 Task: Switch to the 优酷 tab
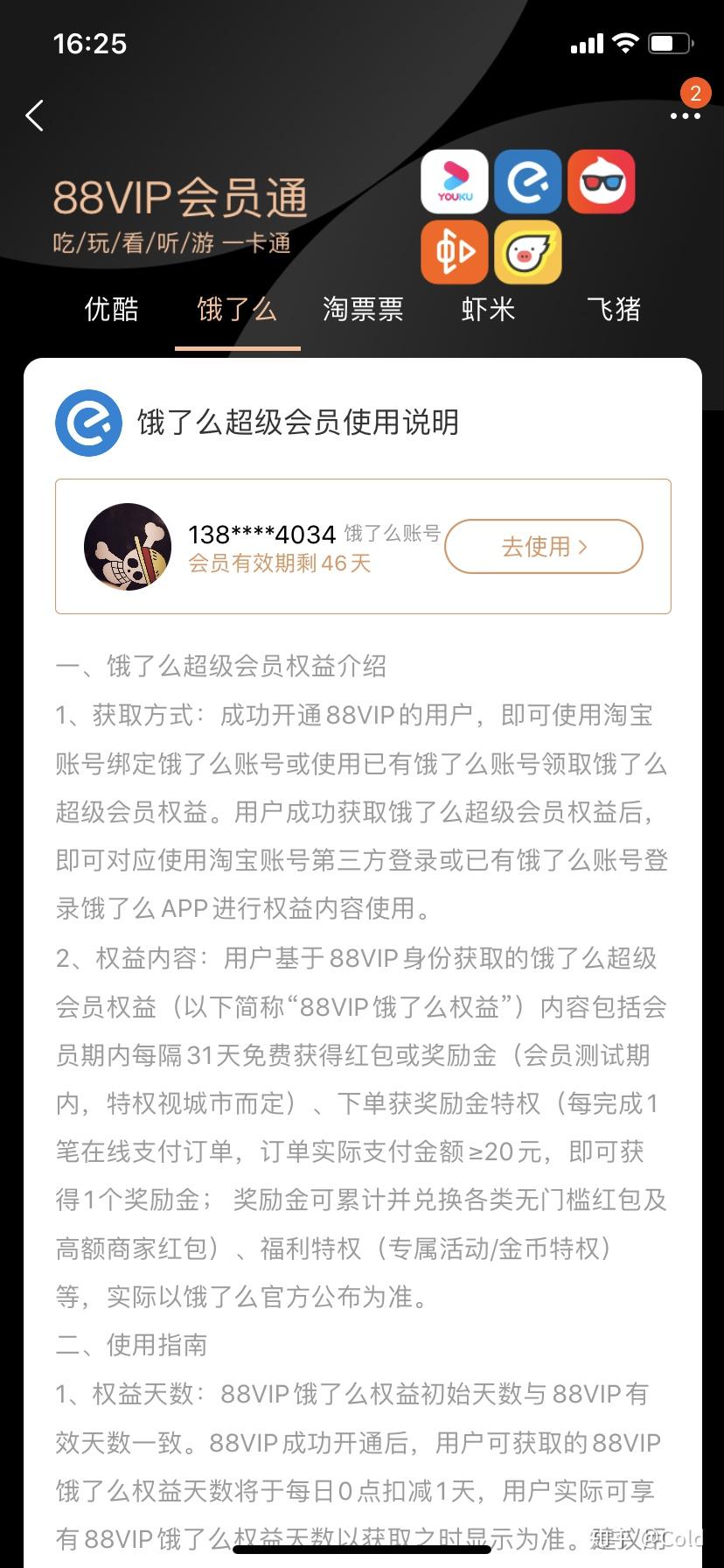111,309
